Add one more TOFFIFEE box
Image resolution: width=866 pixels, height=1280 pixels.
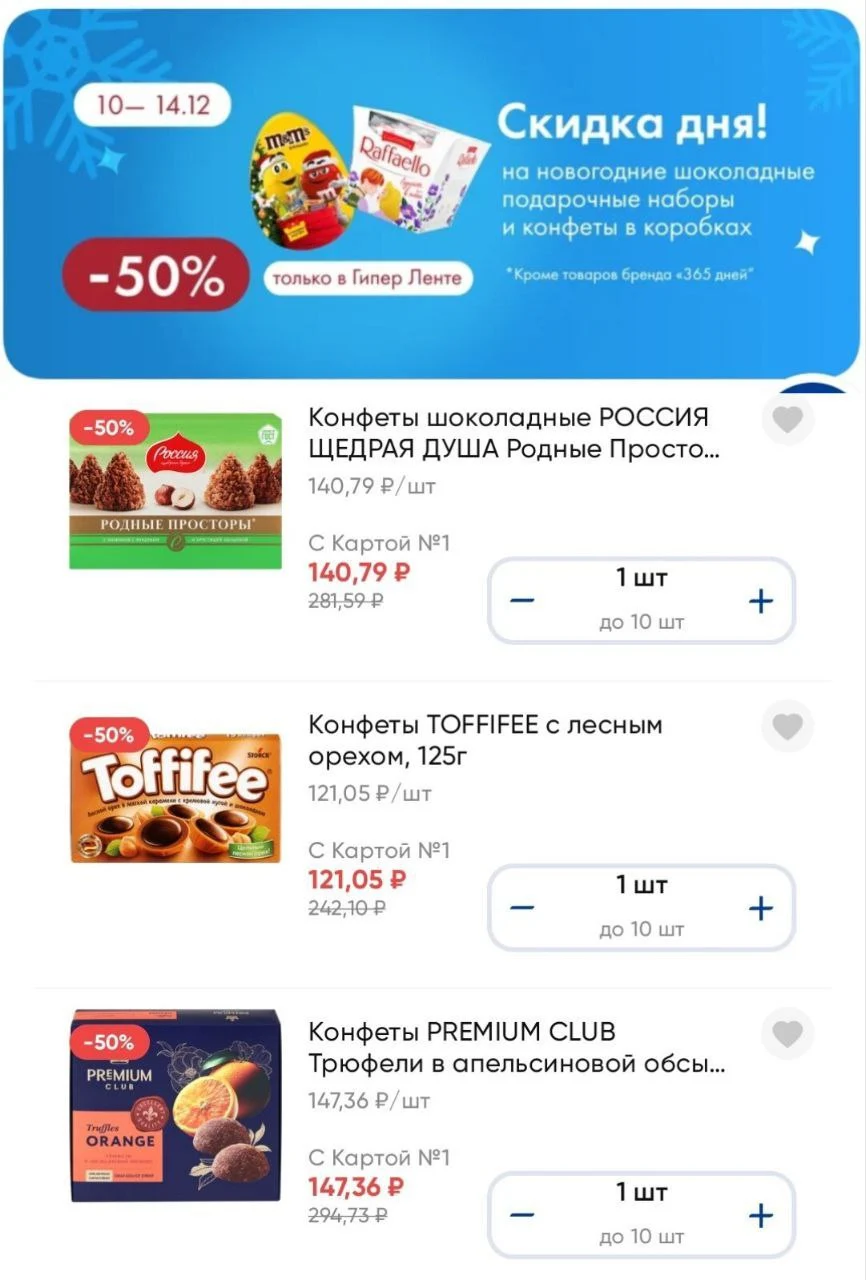click(760, 908)
